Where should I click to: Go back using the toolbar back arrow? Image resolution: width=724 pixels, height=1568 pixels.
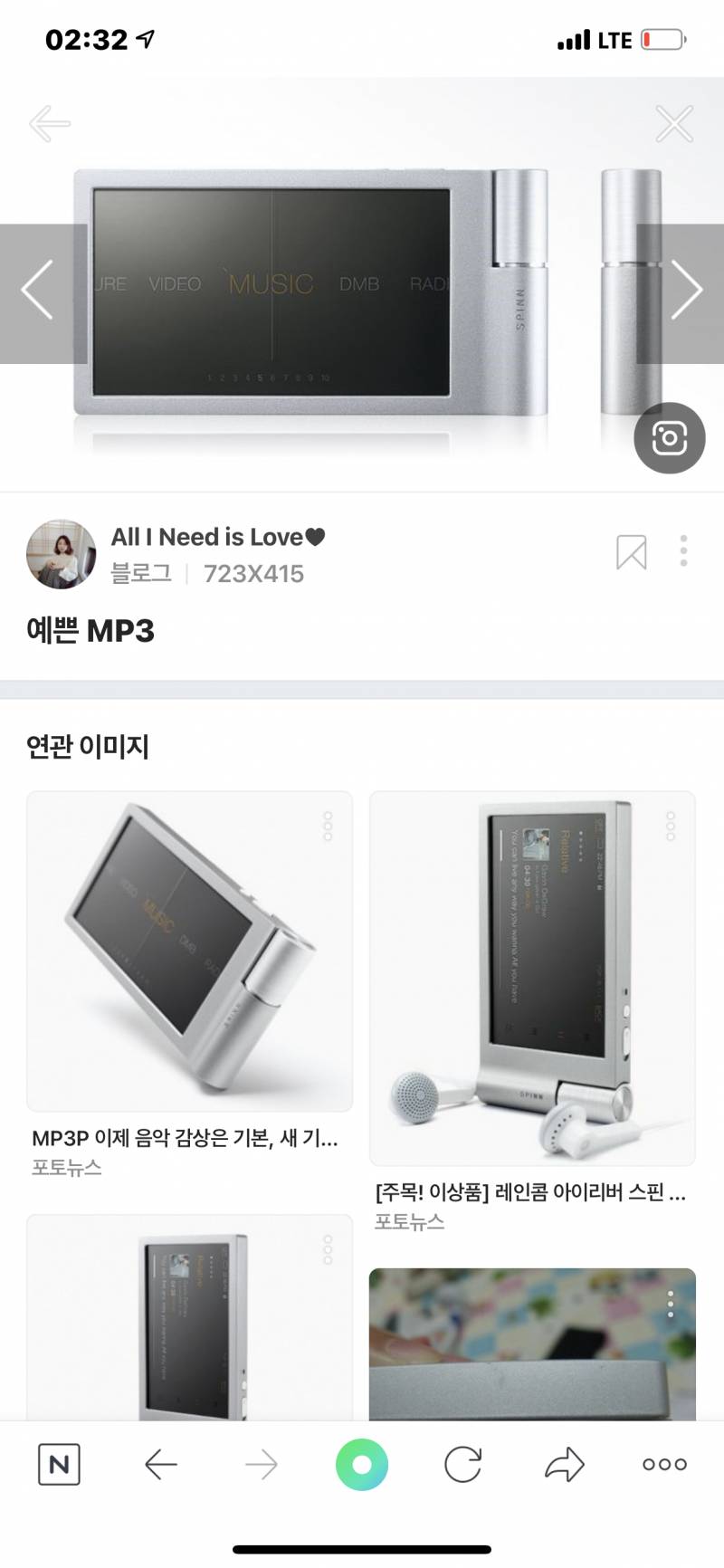tap(160, 1462)
